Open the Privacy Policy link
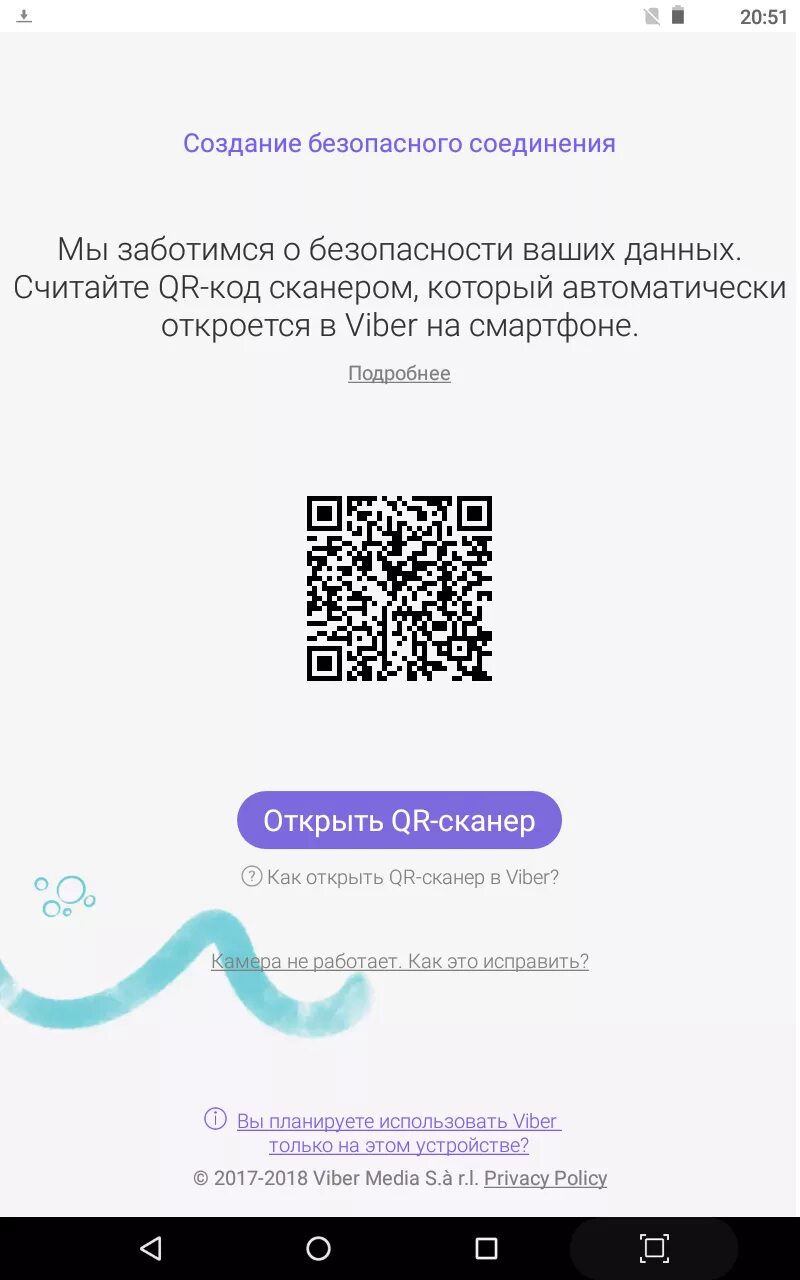 coord(546,1178)
